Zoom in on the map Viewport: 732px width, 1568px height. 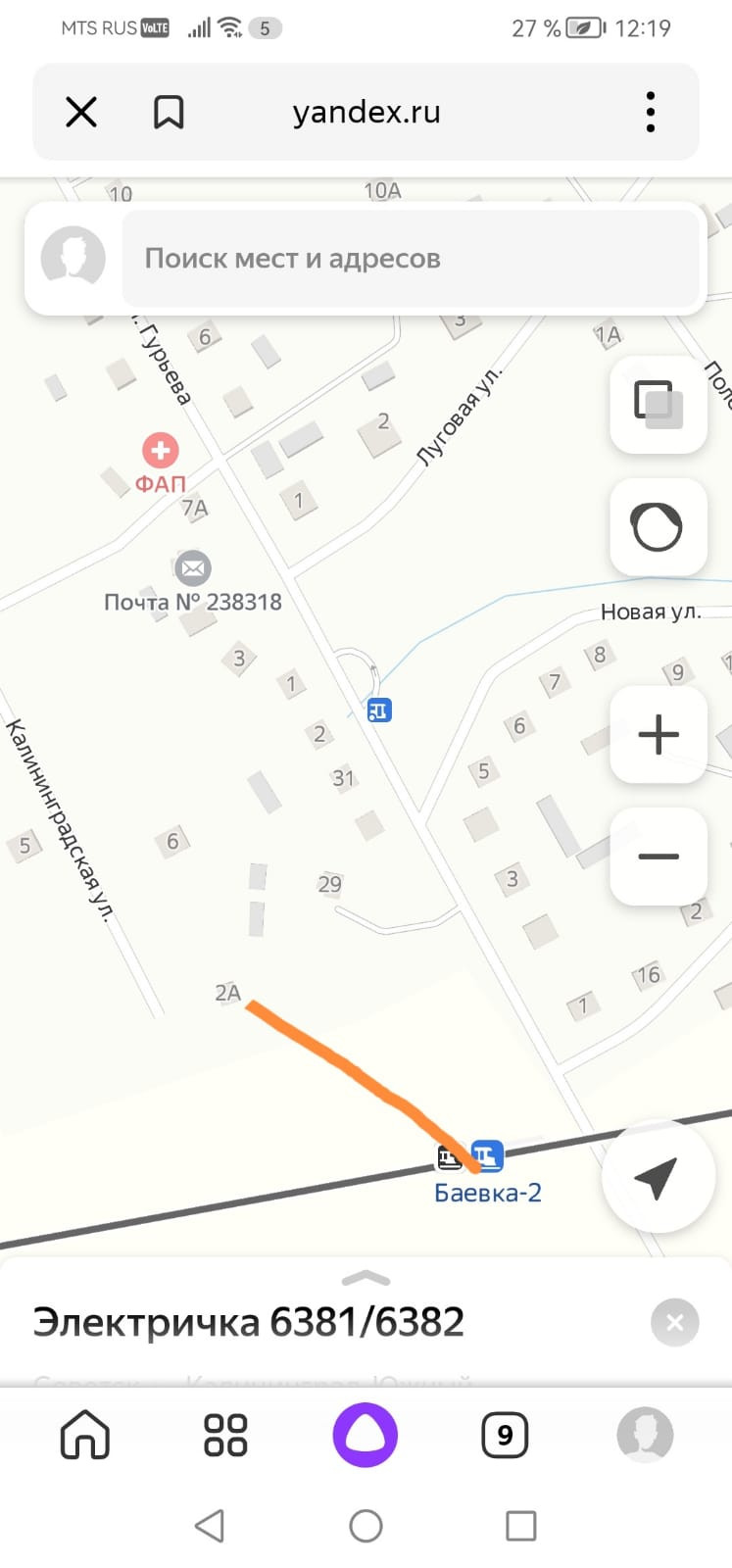click(x=658, y=734)
